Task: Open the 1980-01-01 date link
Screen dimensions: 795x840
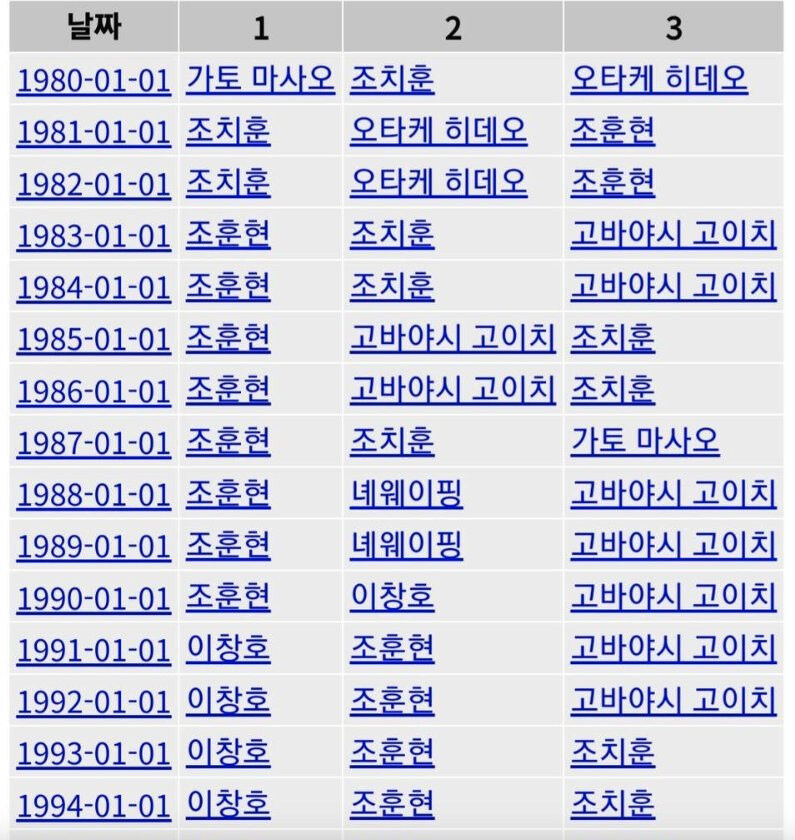Action: (x=93, y=80)
